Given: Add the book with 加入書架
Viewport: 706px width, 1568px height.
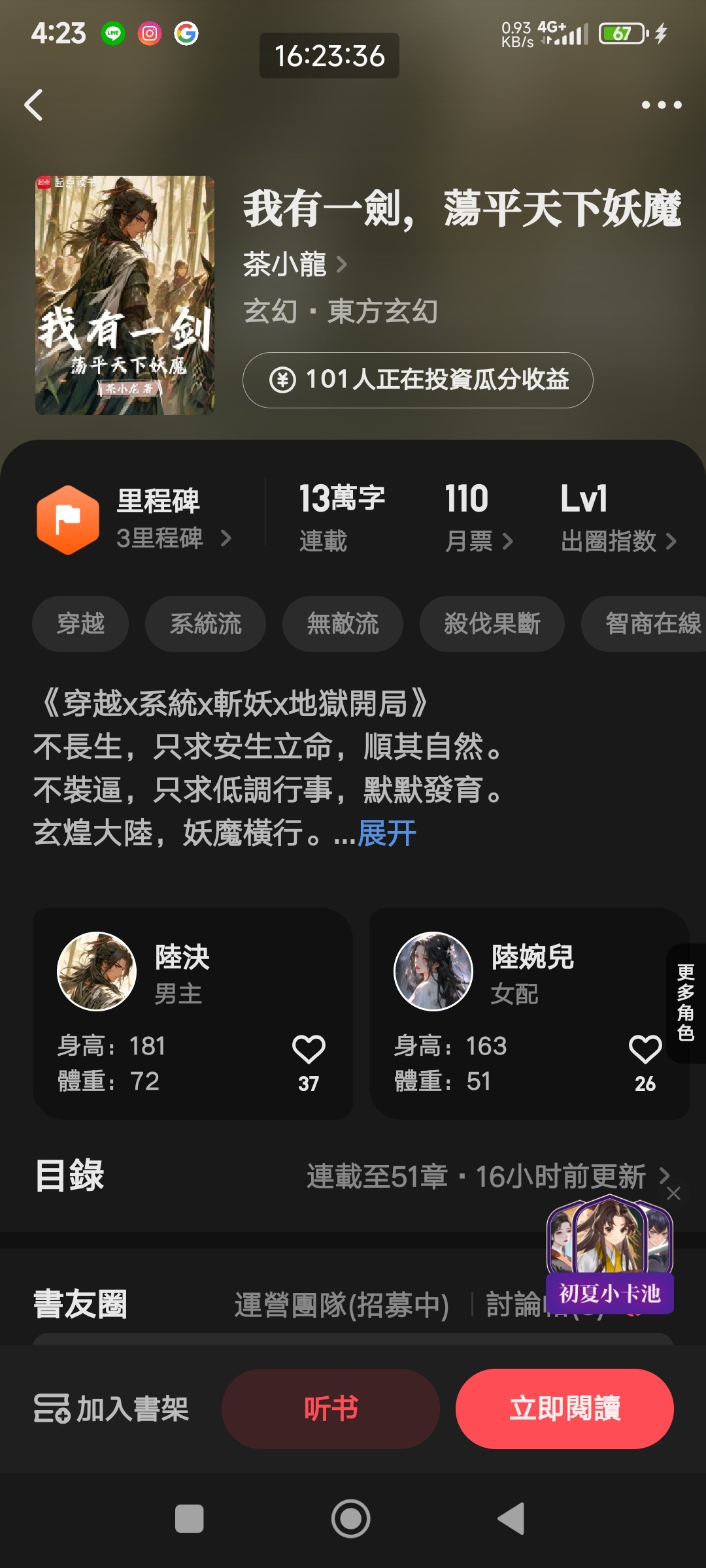Looking at the screenshot, I should tap(111, 1409).
